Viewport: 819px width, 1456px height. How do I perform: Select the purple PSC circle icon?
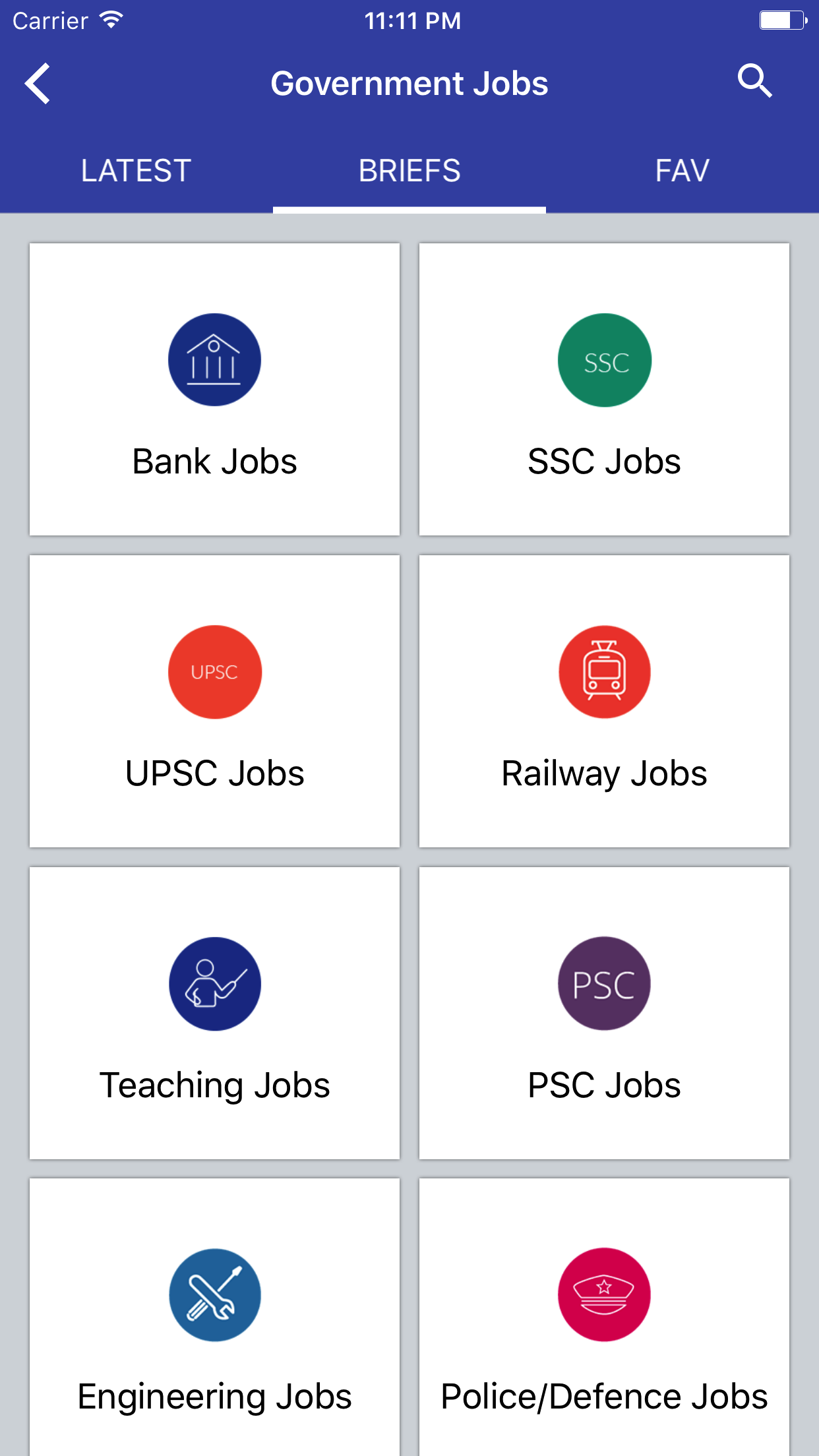coord(605,983)
